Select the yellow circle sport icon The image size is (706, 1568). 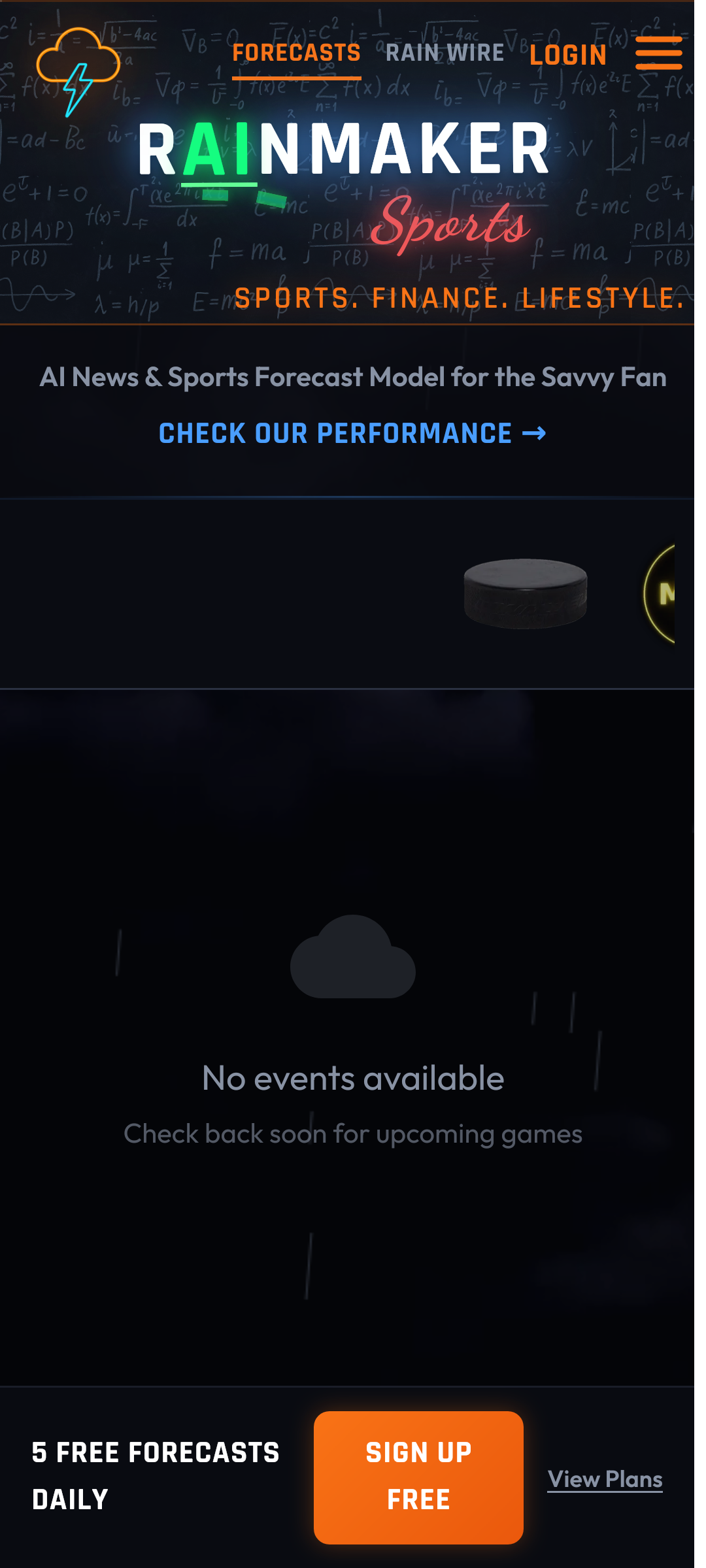point(662,594)
